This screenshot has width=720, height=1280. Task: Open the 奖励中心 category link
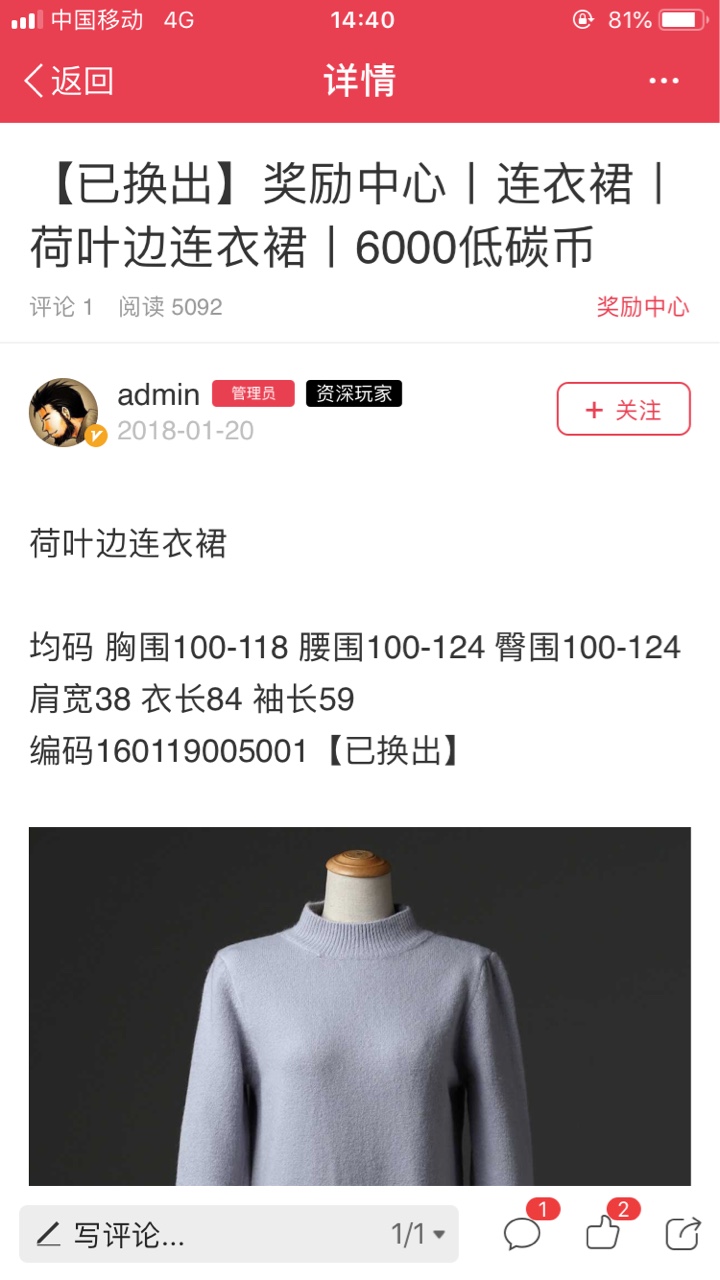(x=643, y=307)
